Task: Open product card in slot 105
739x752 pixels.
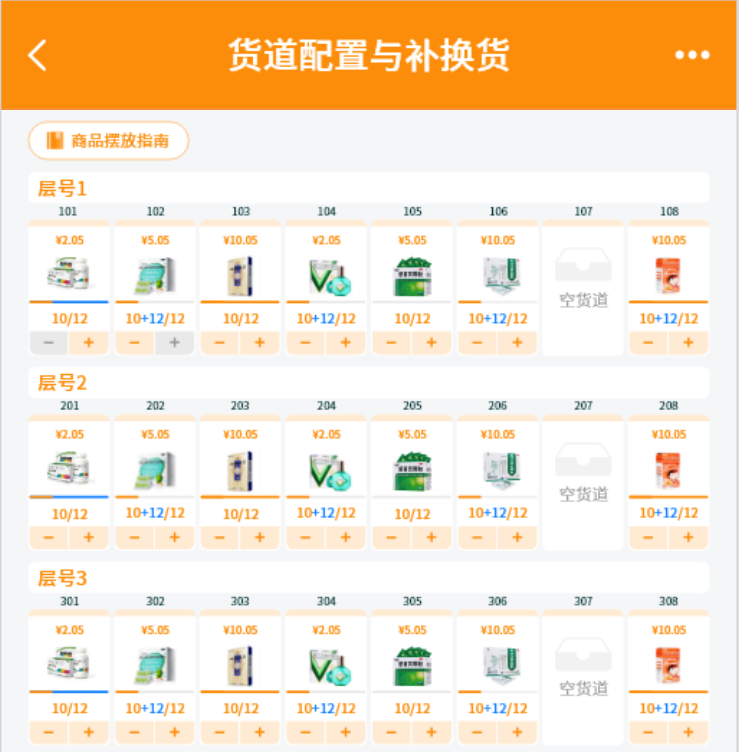Action: pos(412,273)
